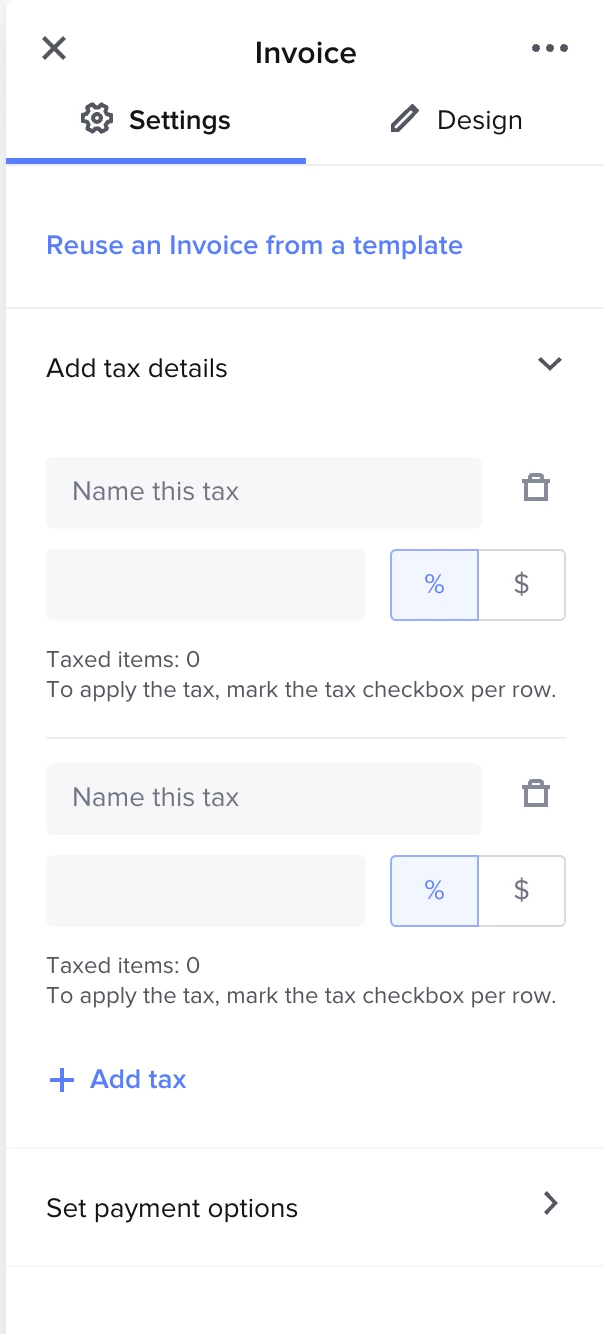This screenshot has width=604, height=1334.
Task: Open Reuse an Invoice from a template
Action: click(x=254, y=245)
